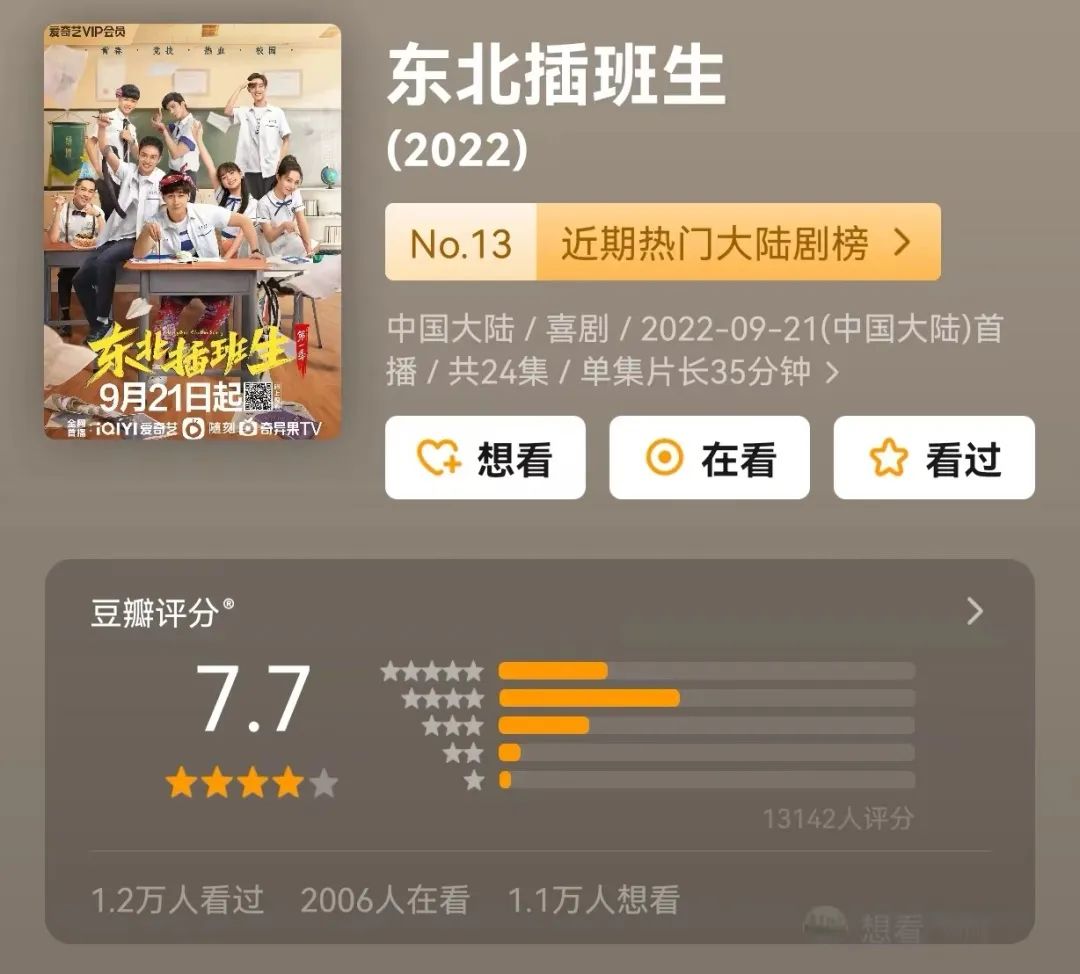1080x974 pixels.
Task: Open the 豆瓣评分 rating details
Action: 974,612
